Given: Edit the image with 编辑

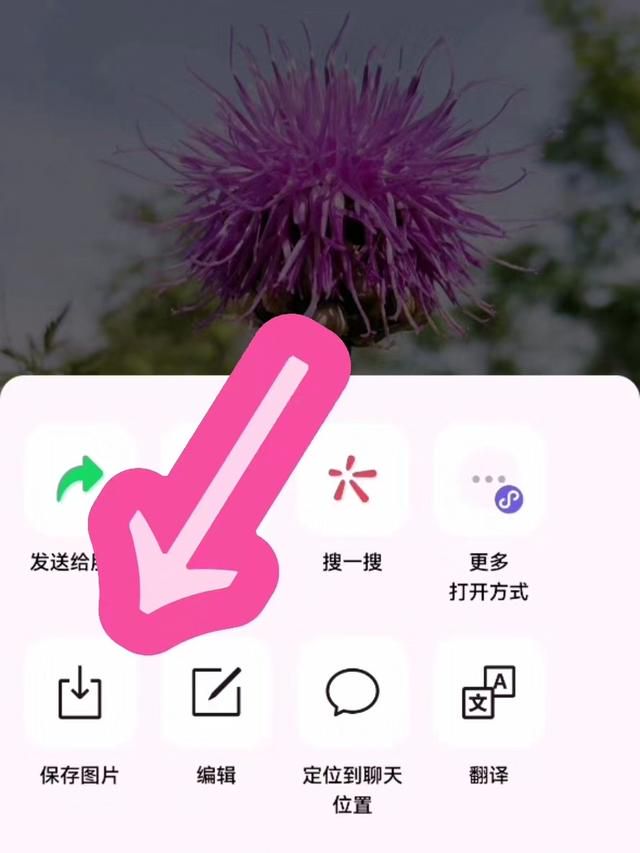Looking at the screenshot, I should point(216,694).
